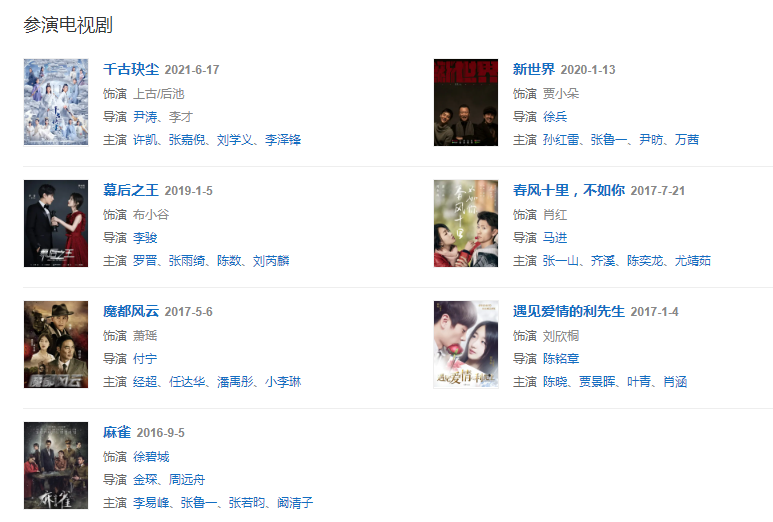This screenshot has height=522, width=773.
Task: Open actor 许凯's page
Action: pyautogui.click(x=145, y=140)
